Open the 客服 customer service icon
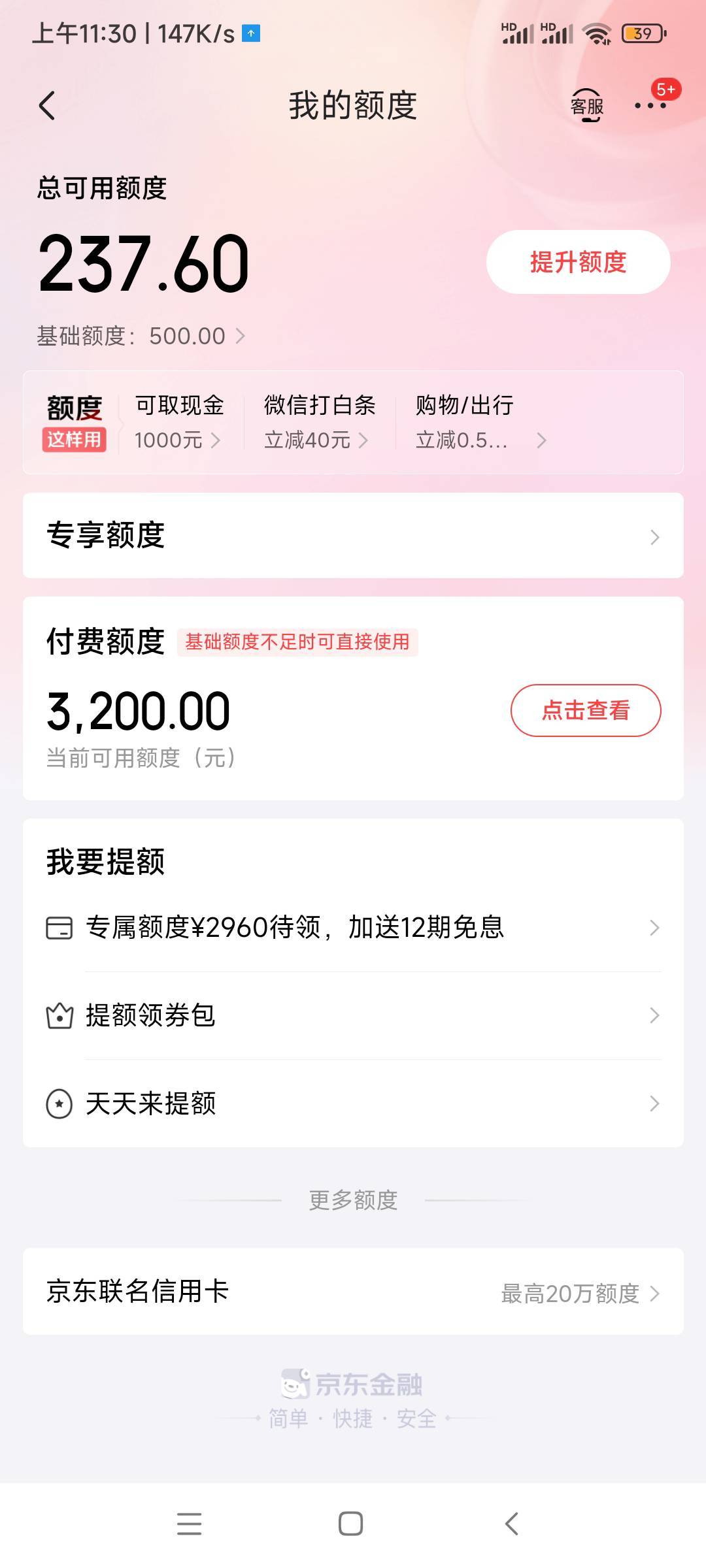The width and height of the screenshot is (706, 1568). [x=586, y=106]
